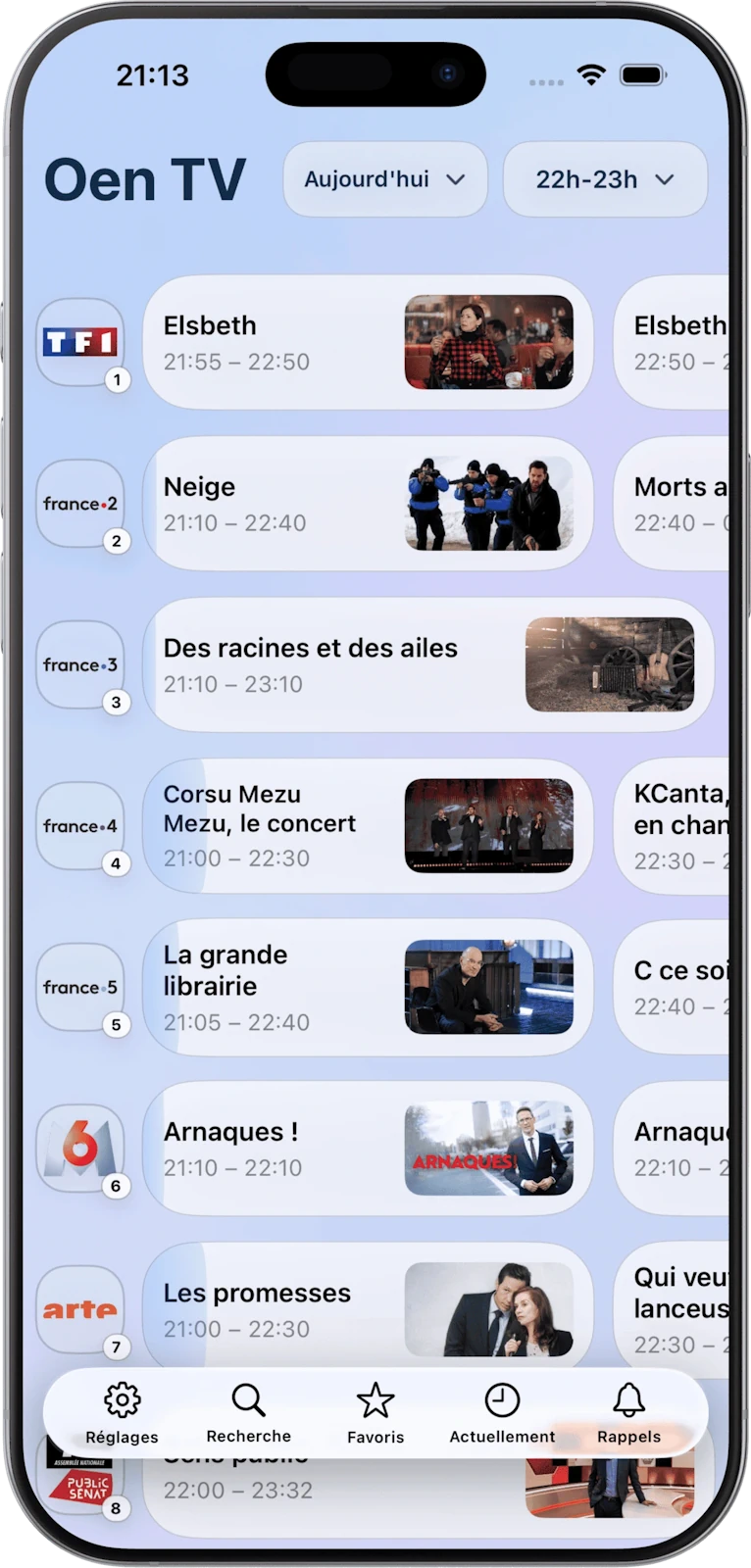
Task: Open C ce soir program card
Action: click(x=676, y=987)
